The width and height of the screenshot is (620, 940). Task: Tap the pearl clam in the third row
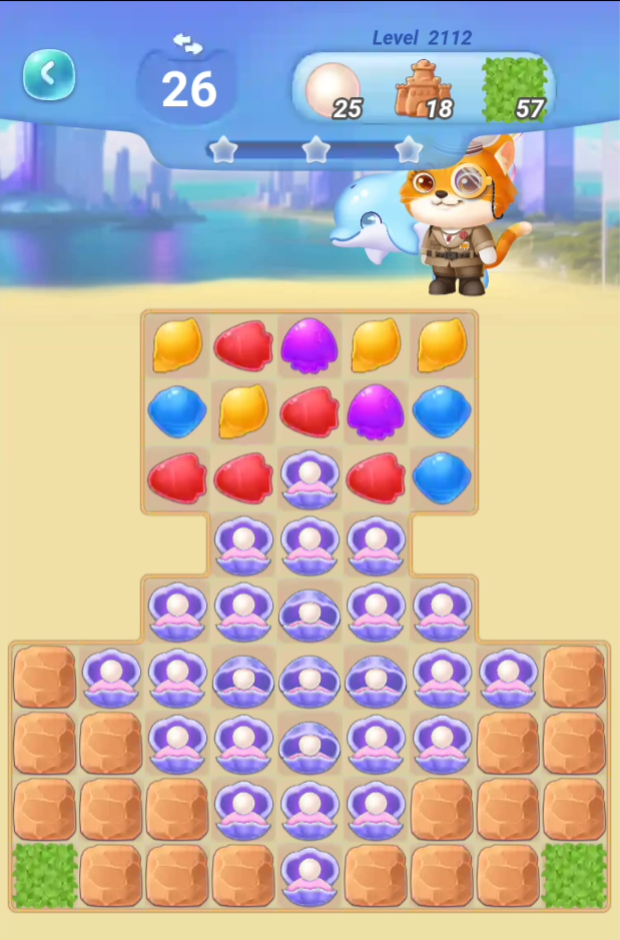(309, 478)
